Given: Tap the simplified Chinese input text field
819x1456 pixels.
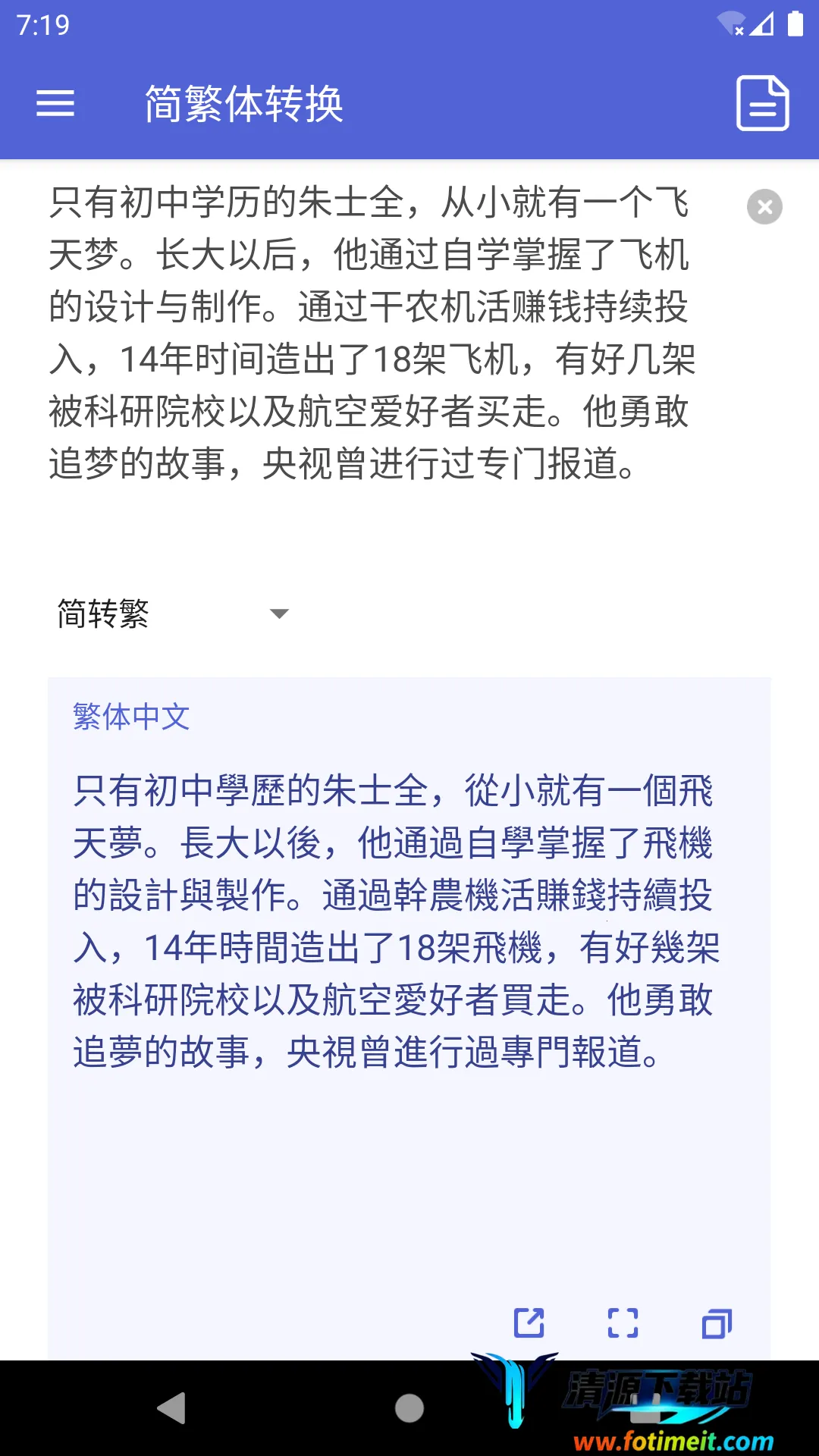Looking at the screenshot, I should click(x=372, y=334).
